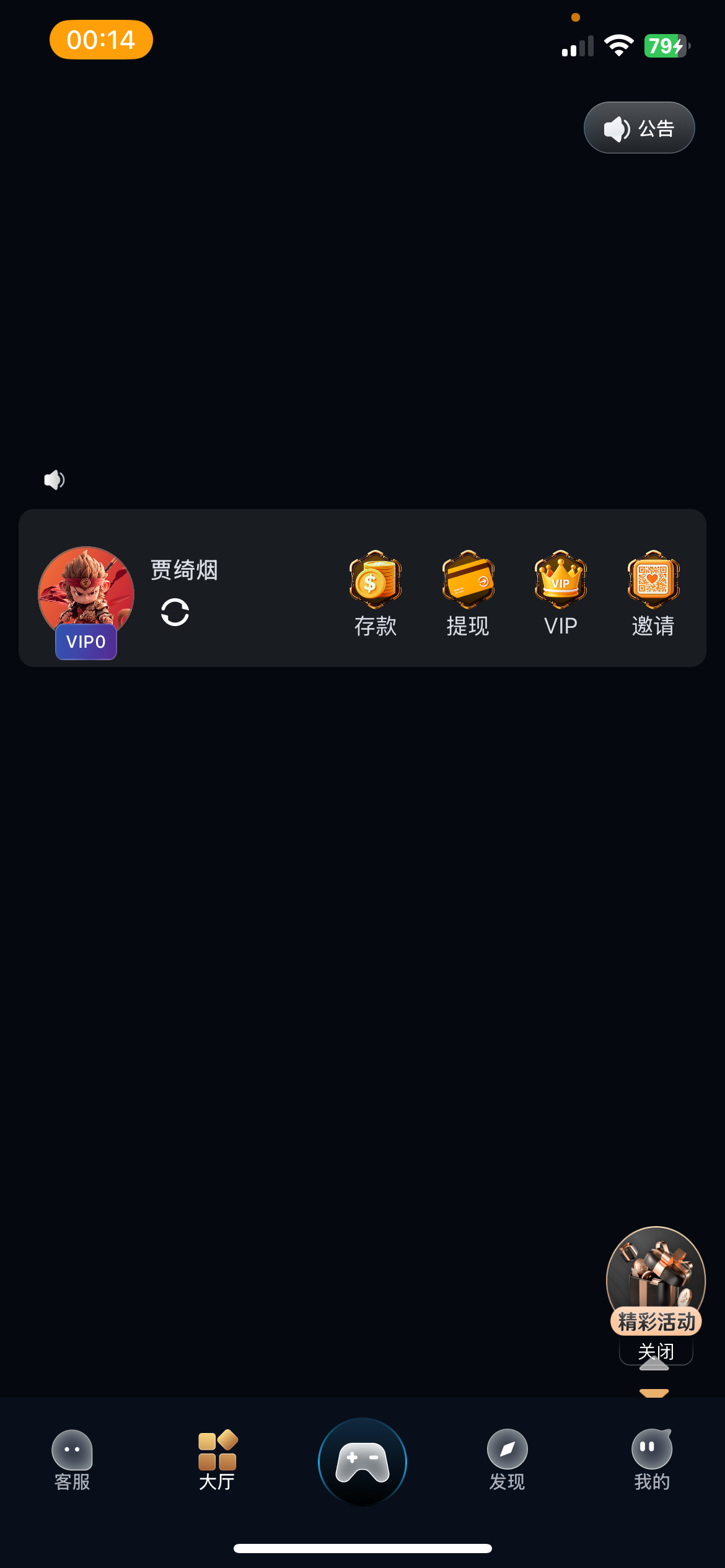Open 提现 withdrawal

point(468,593)
